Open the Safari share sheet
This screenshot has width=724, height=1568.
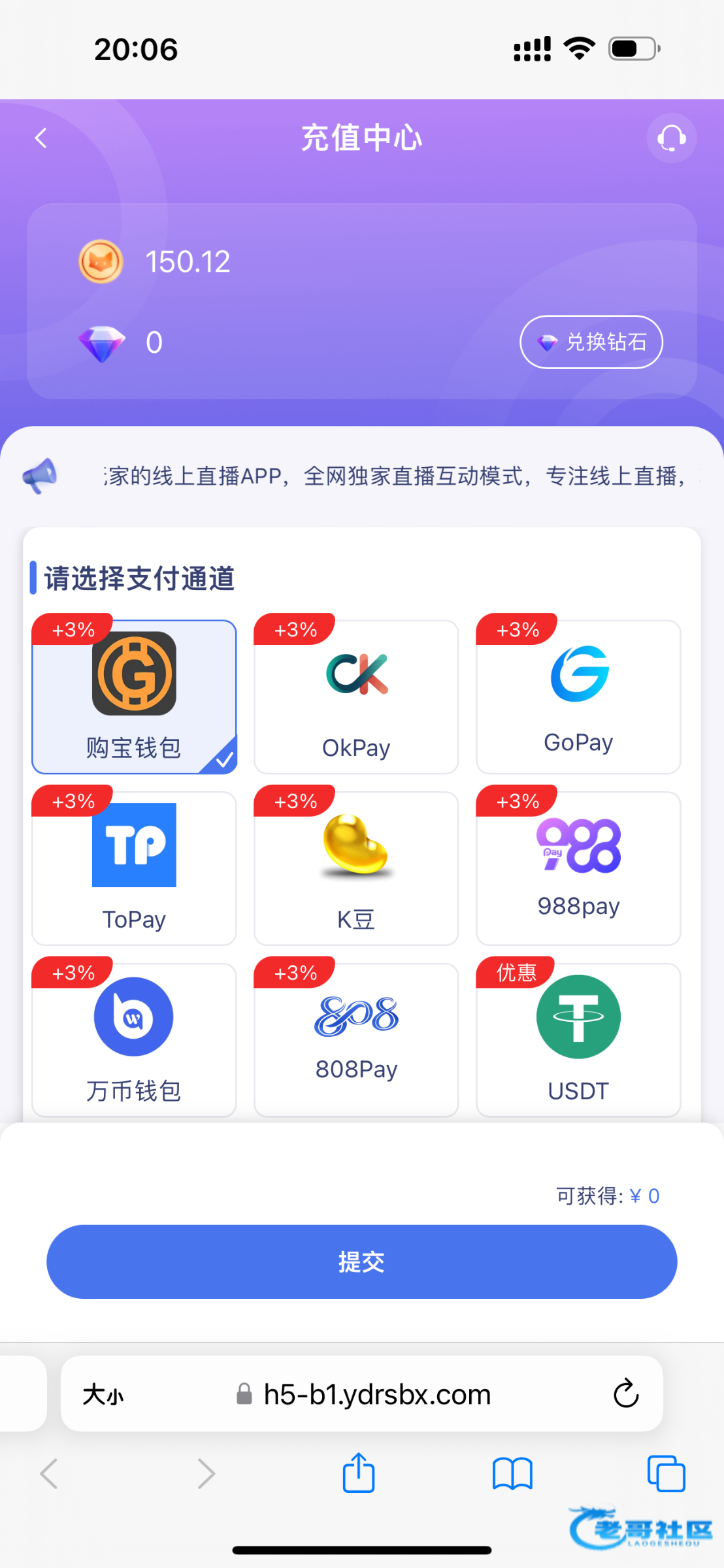click(359, 1473)
